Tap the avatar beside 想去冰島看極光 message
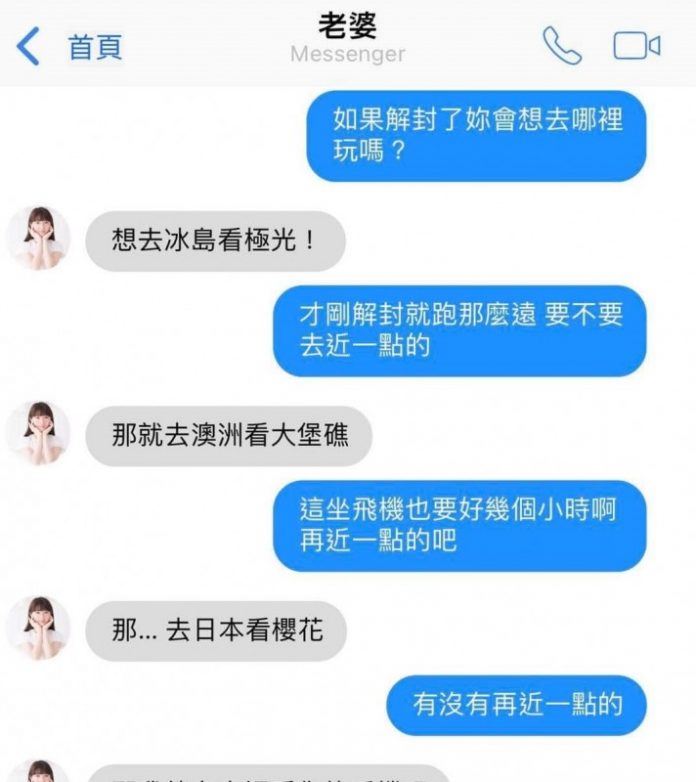Screen dimensions: 696x782 tap(39, 238)
